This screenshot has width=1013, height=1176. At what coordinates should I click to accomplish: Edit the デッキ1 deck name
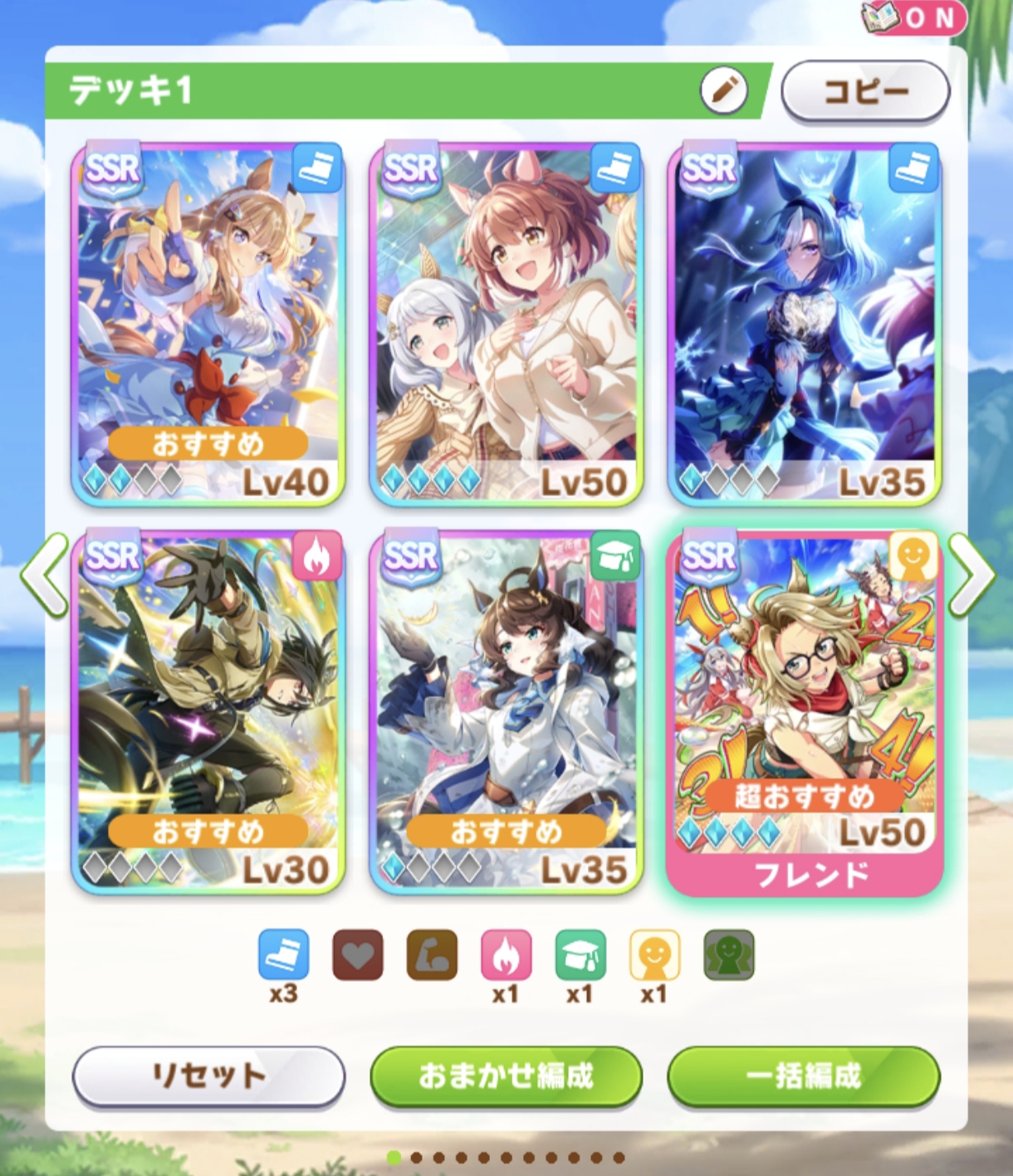point(723,90)
